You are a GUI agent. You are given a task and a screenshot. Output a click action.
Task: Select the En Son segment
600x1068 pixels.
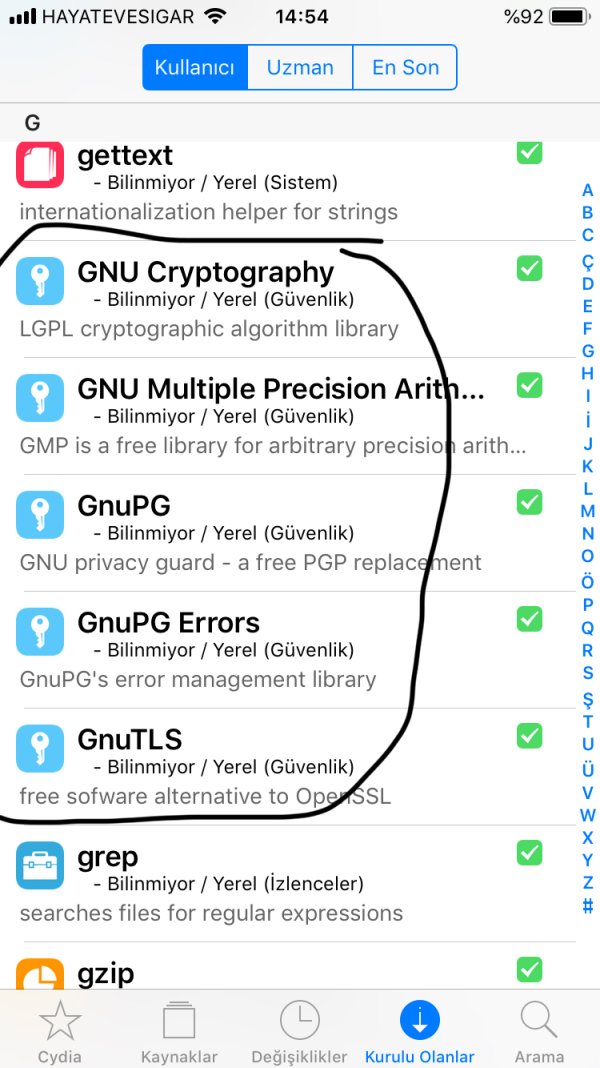point(405,68)
